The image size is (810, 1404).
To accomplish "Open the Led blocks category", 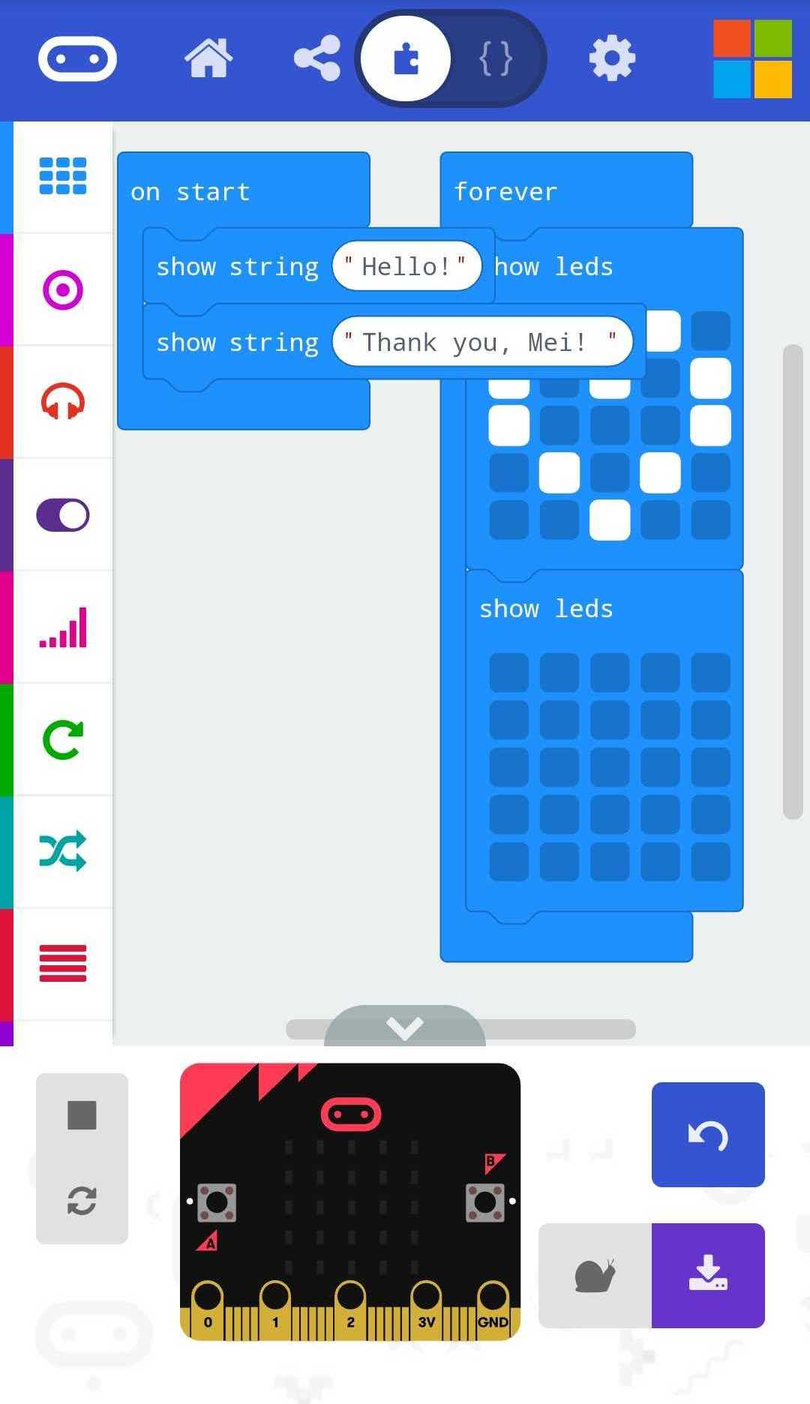I will pos(63,515).
